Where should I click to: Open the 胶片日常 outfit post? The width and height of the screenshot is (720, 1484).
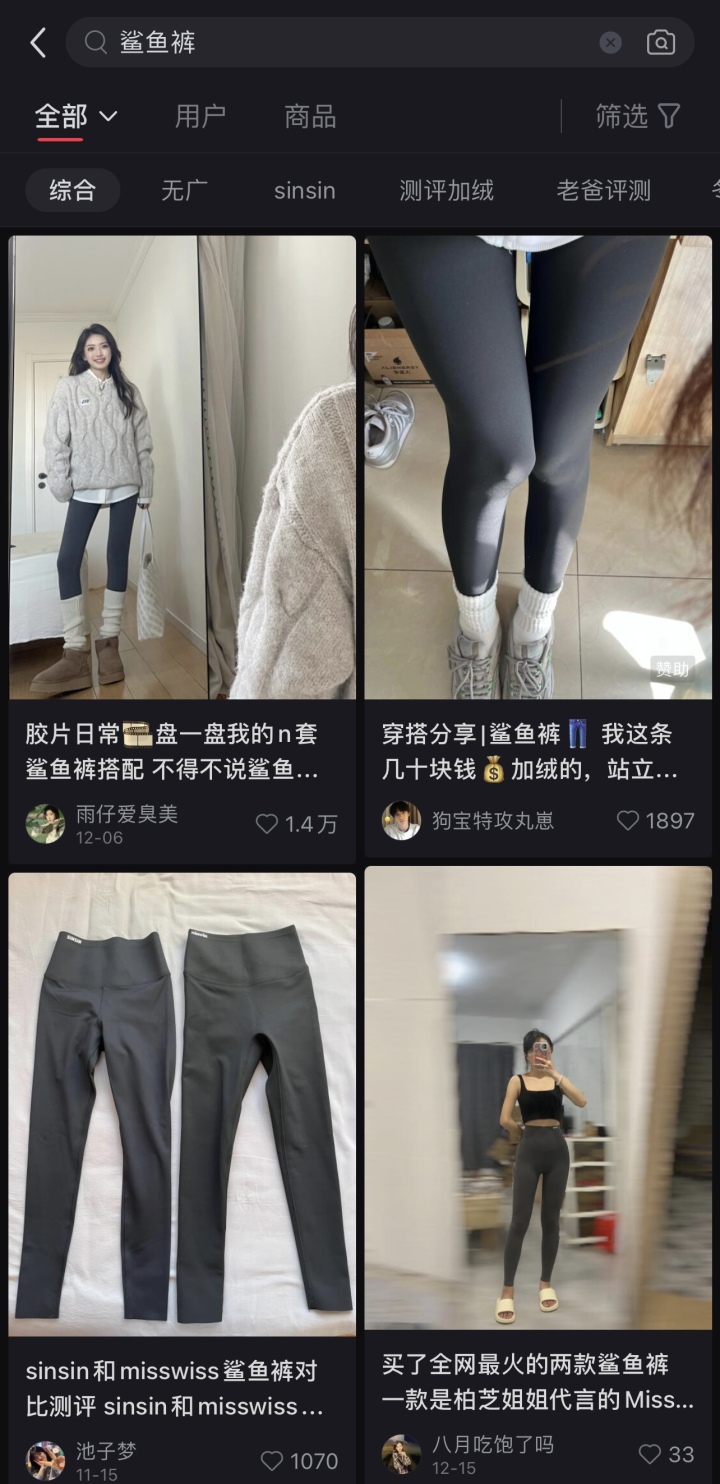click(x=182, y=468)
